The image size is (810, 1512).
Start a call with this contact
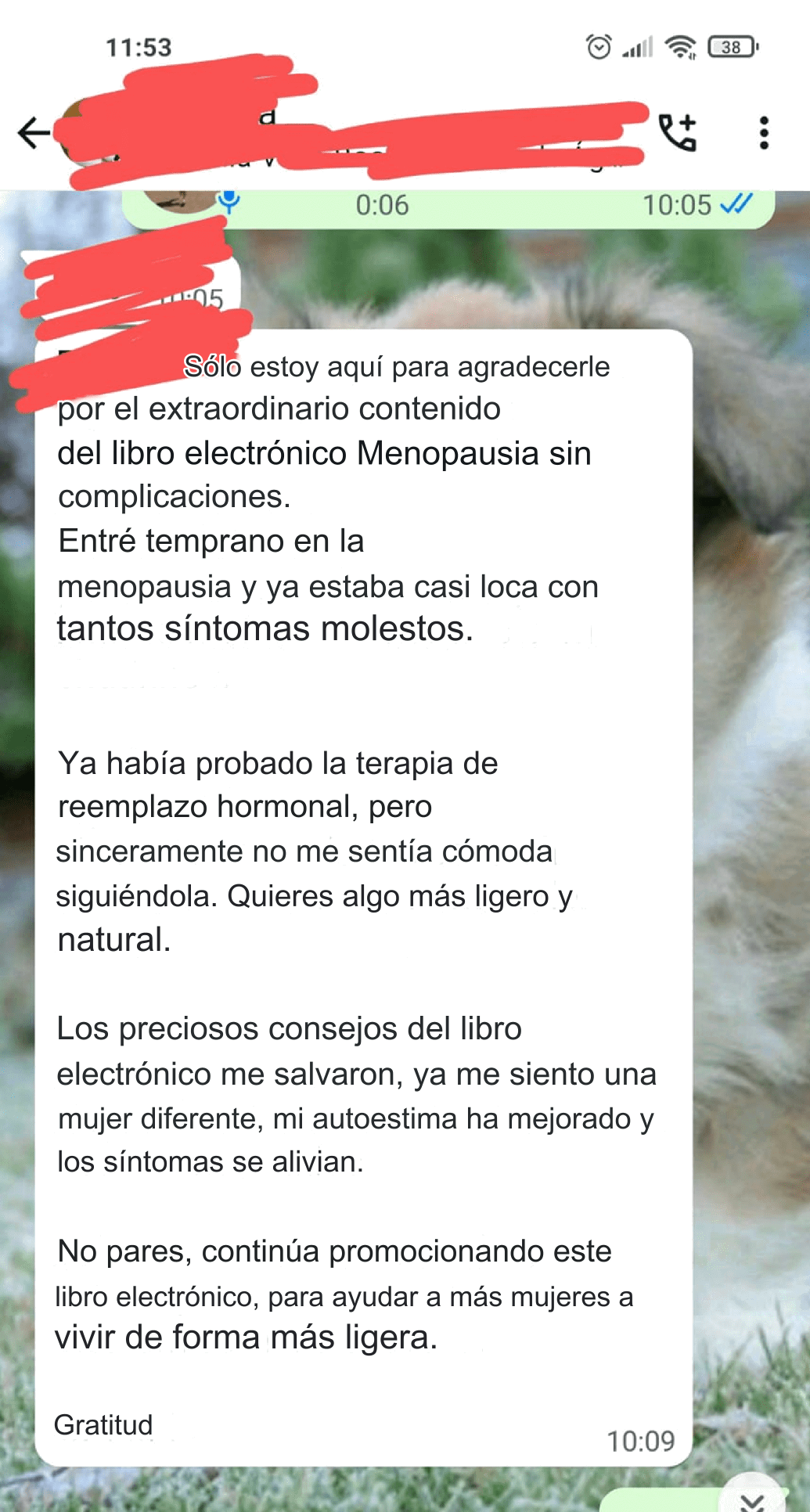point(677,132)
